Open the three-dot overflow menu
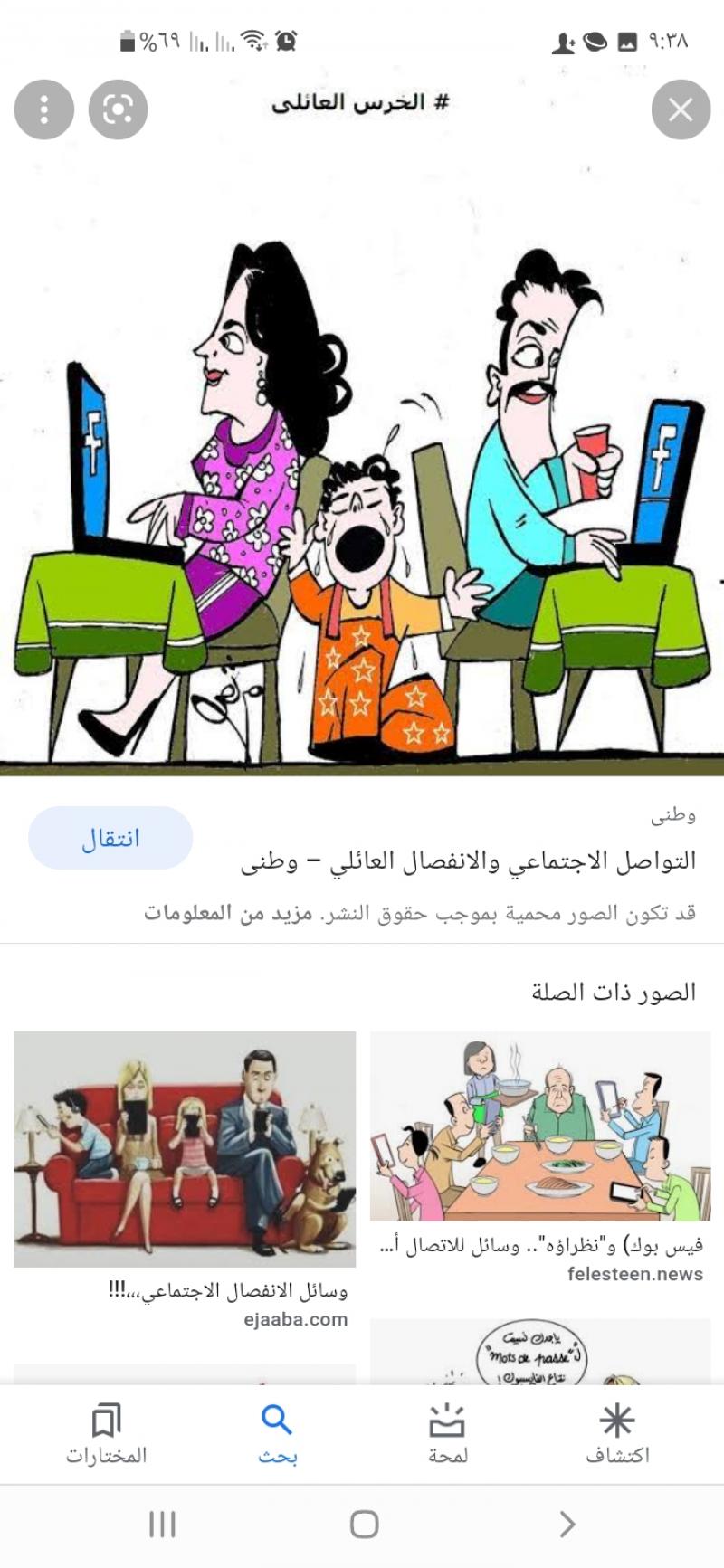 pyautogui.click(x=43, y=110)
